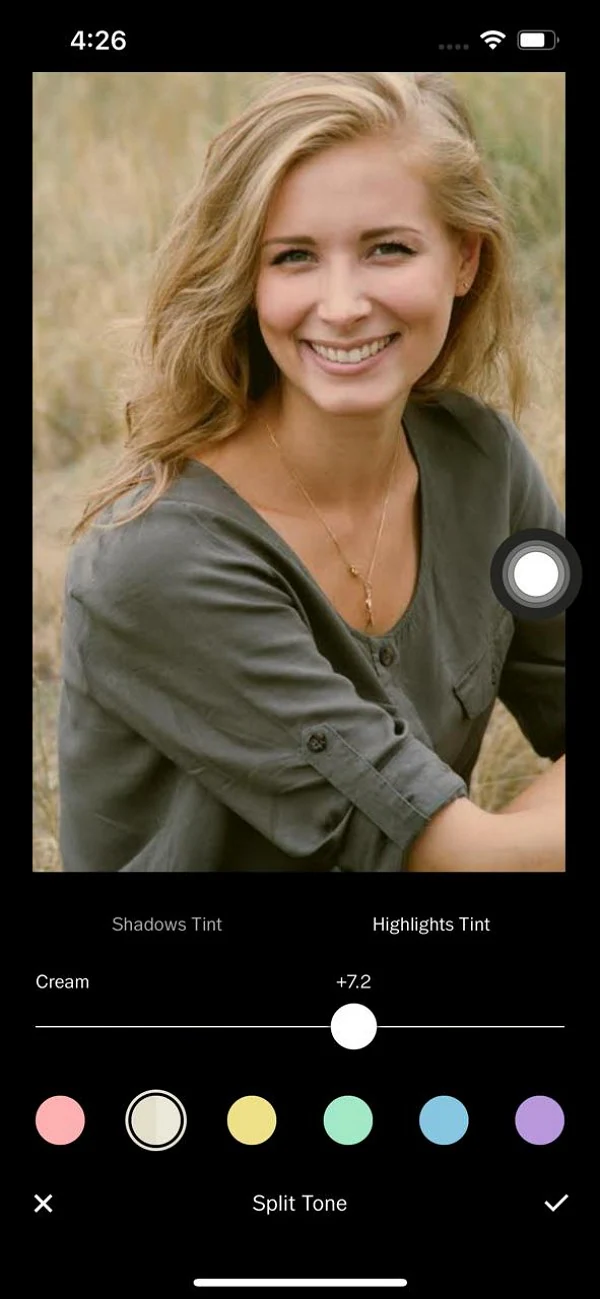Confirm Split Tone with the checkmark

[556, 1203]
